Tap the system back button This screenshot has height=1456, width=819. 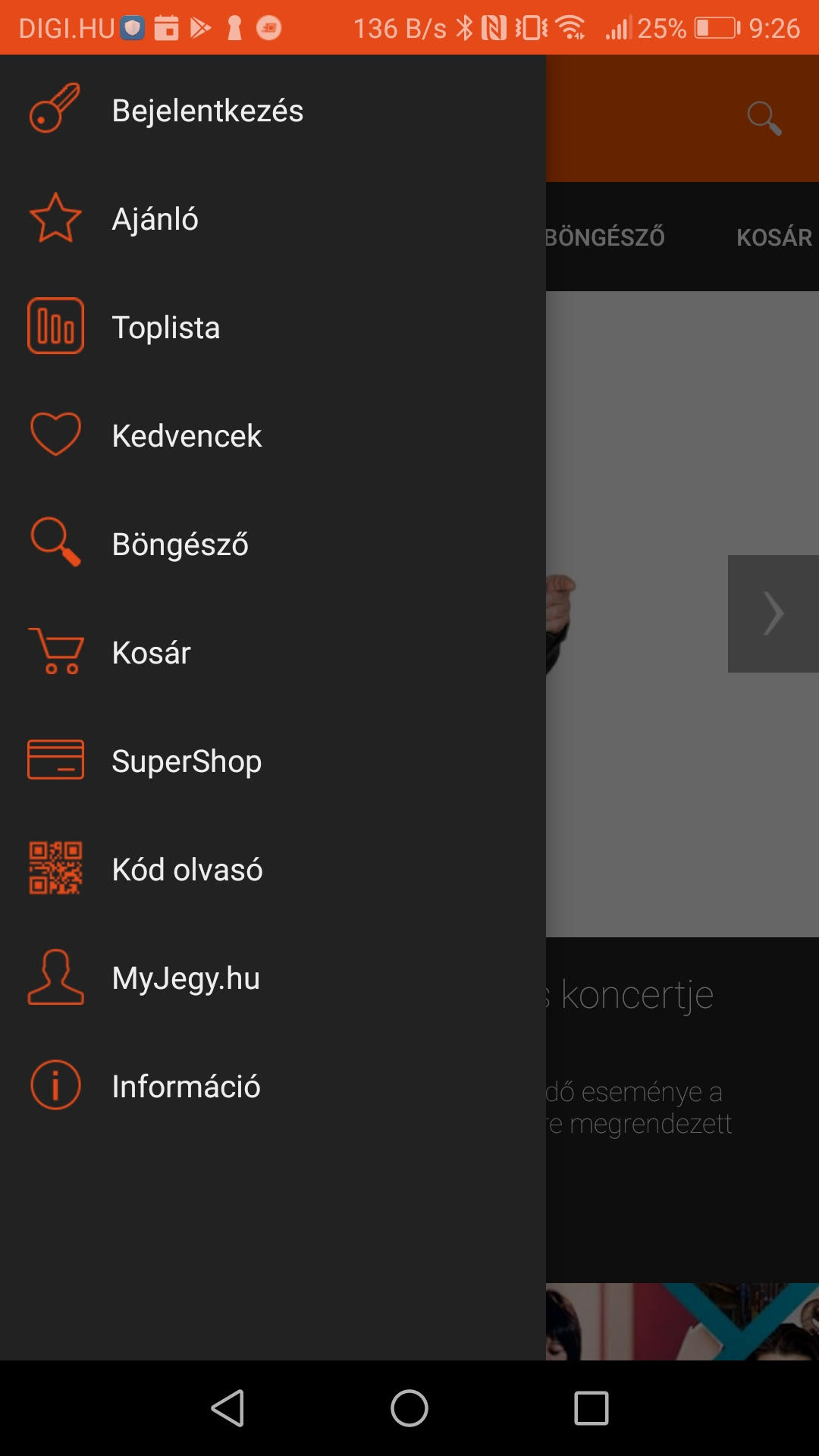(227, 1408)
